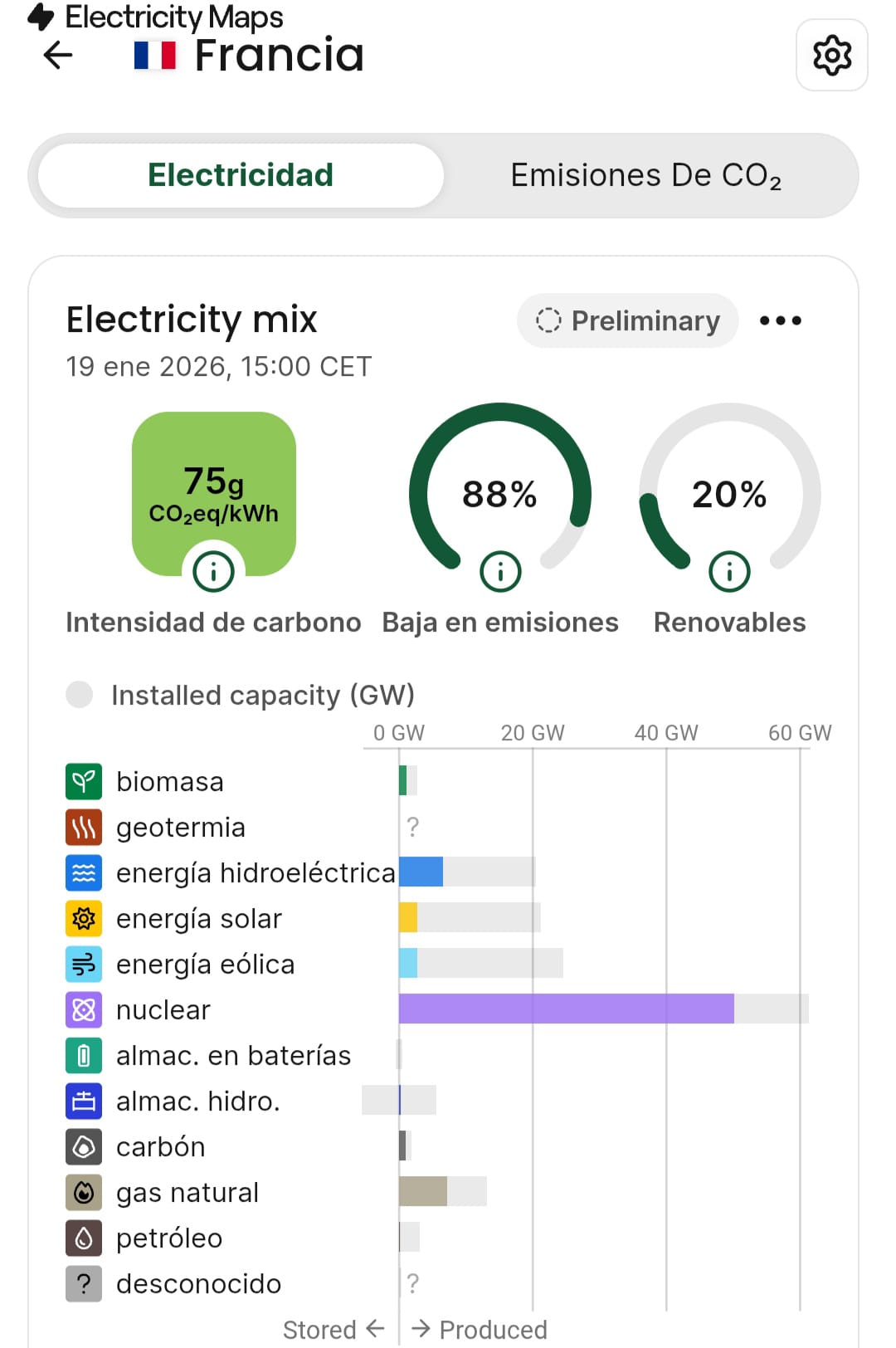The width and height of the screenshot is (896, 1348).
Task: Select the energía hidroeléctrica icon
Action: (x=82, y=872)
